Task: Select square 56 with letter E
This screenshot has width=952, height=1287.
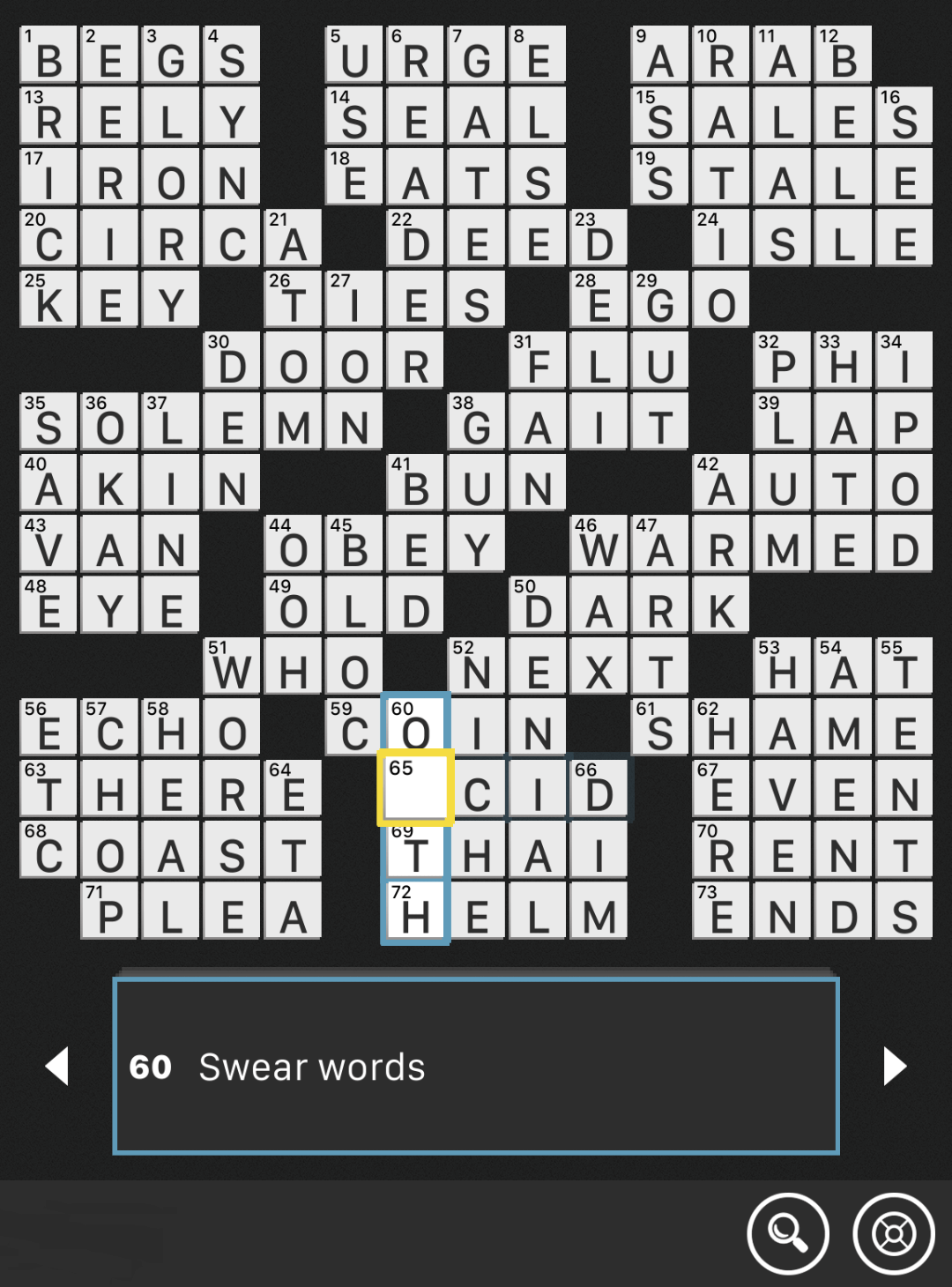Action: (49, 728)
